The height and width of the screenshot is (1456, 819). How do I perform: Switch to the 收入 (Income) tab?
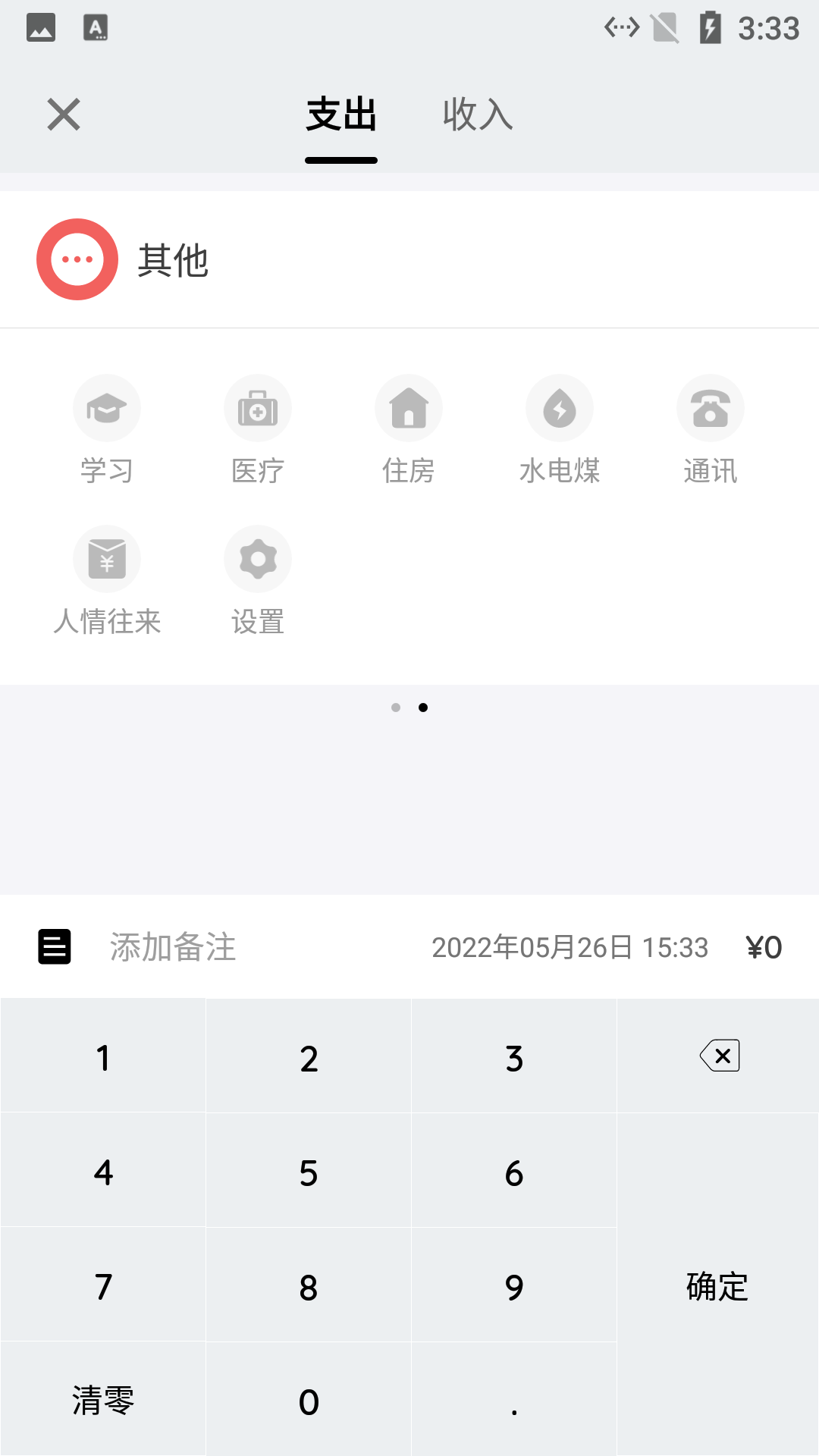477,115
